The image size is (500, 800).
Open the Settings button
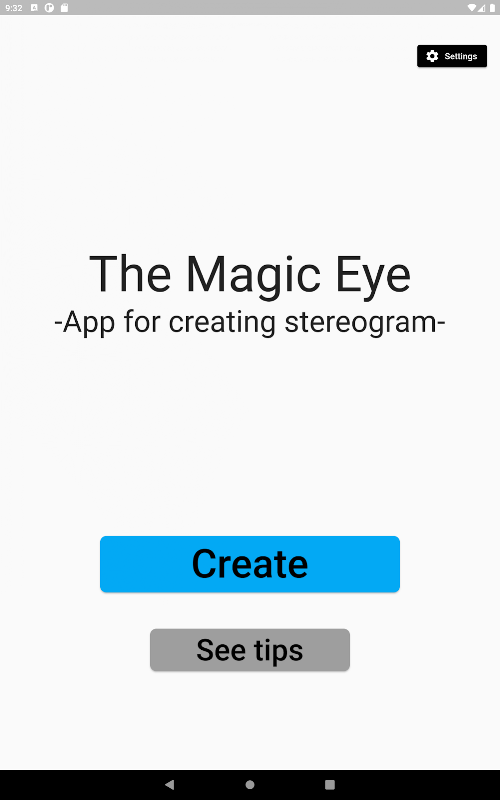(x=452, y=56)
